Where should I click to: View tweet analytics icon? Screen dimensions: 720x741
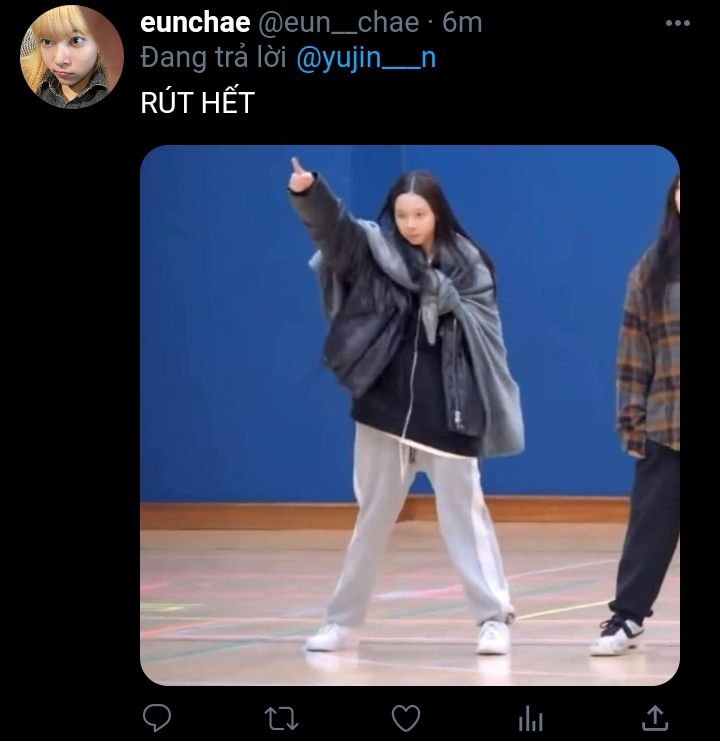(x=530, y=717)
